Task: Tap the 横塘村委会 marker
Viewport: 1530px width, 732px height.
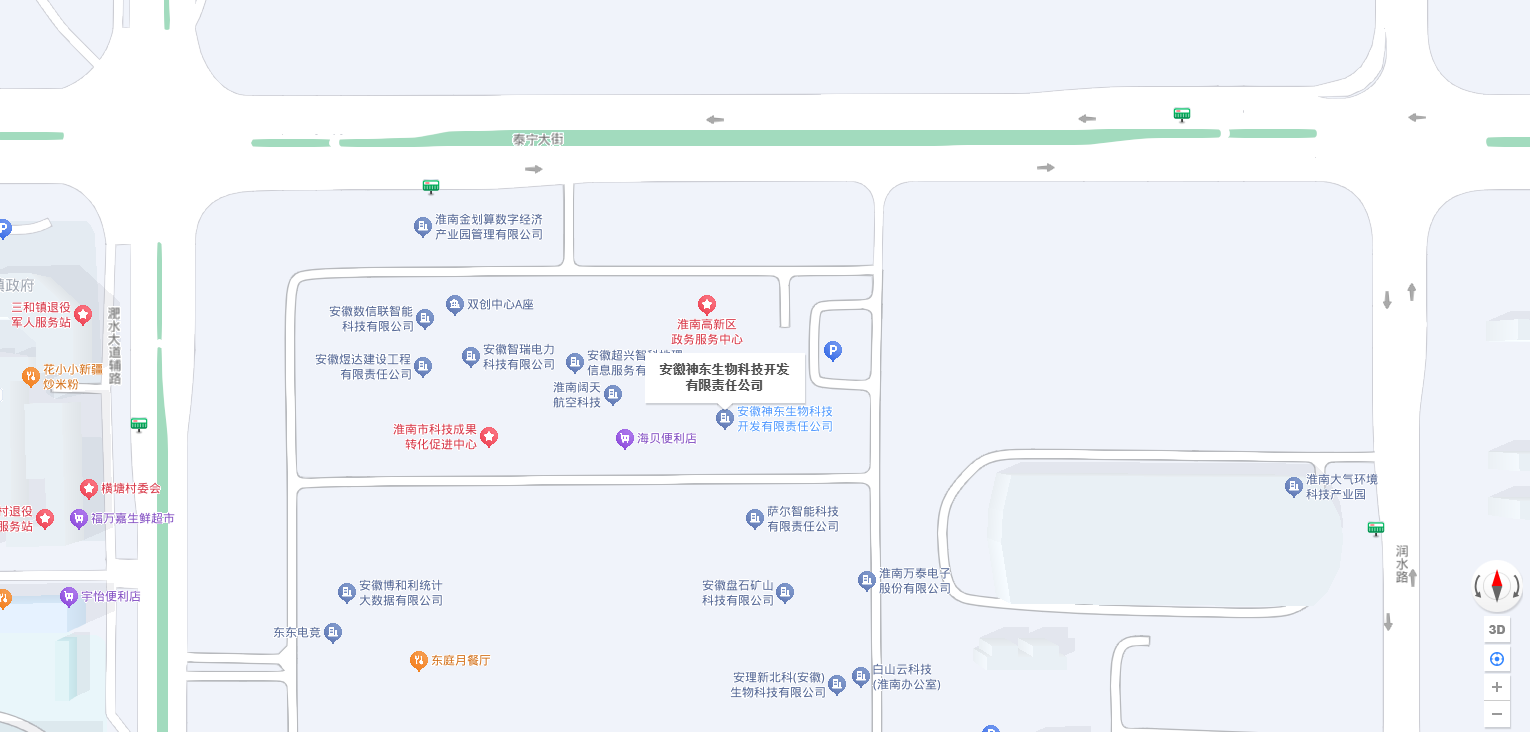Action: click(x=89, y=488)
